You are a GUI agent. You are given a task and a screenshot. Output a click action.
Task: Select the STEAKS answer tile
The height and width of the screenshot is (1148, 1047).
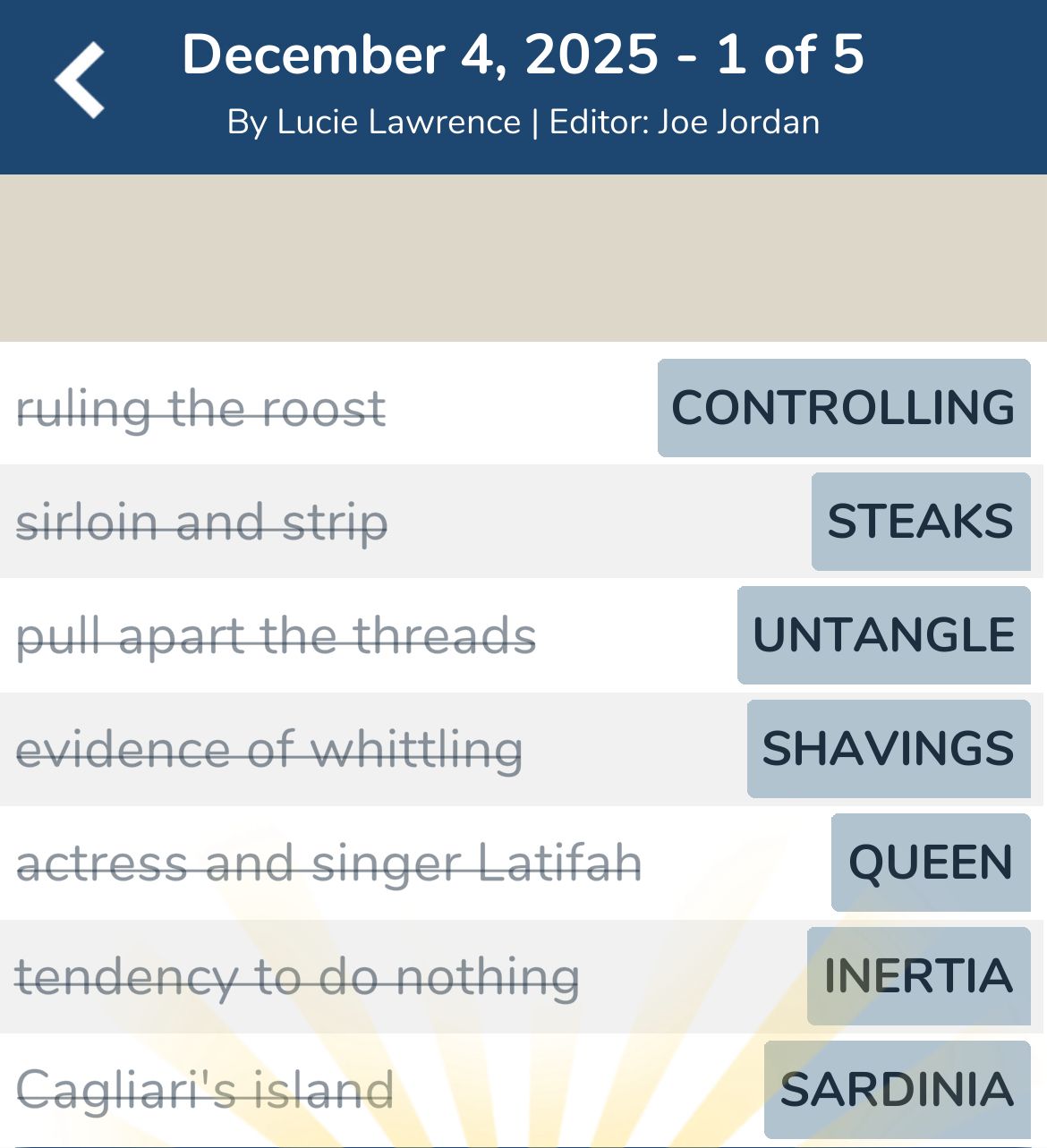coord(921,522)
